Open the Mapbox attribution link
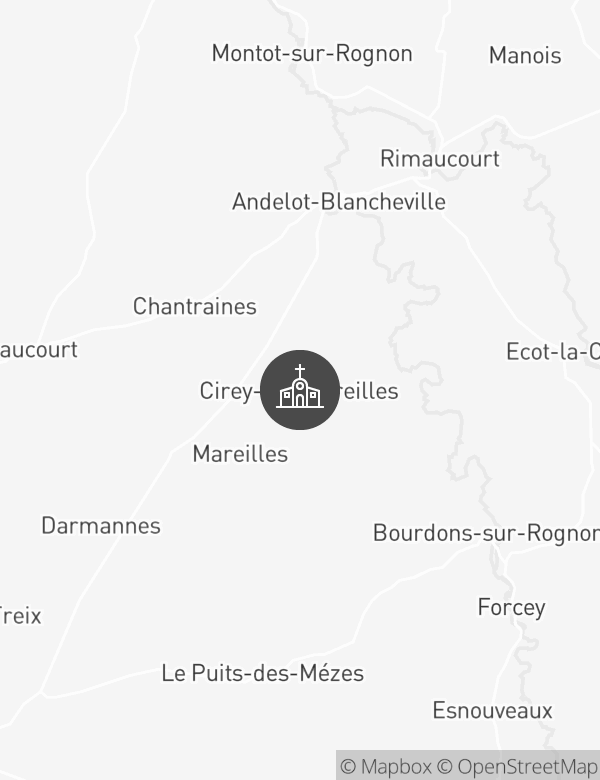This screenshot has width=600, height=780. click(x=386, y=767)
